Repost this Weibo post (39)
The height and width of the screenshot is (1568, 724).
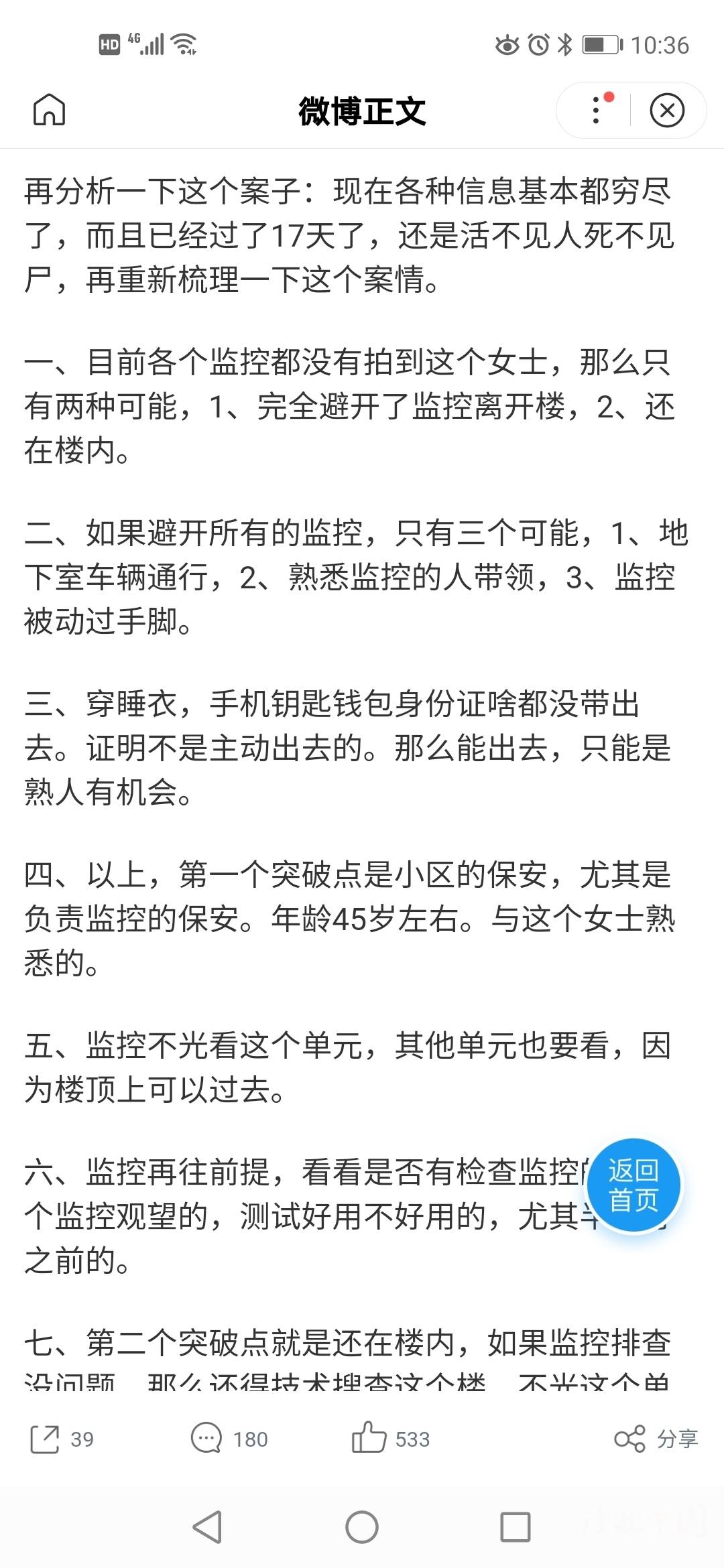pyautogui.click(x=61, y=1439)
